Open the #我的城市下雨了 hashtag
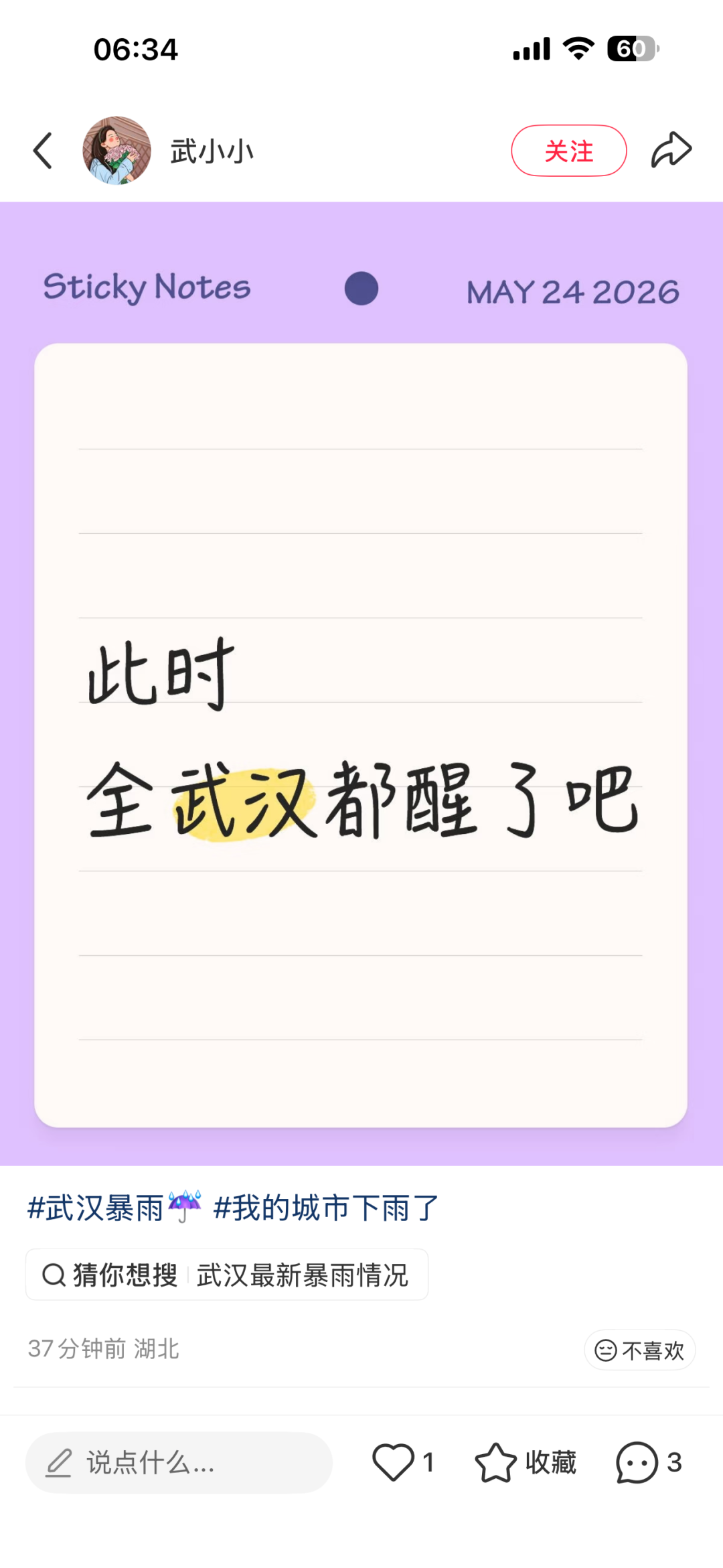Image resolution: width=723 pixels, height=1568 pixels. [326, 1208]
